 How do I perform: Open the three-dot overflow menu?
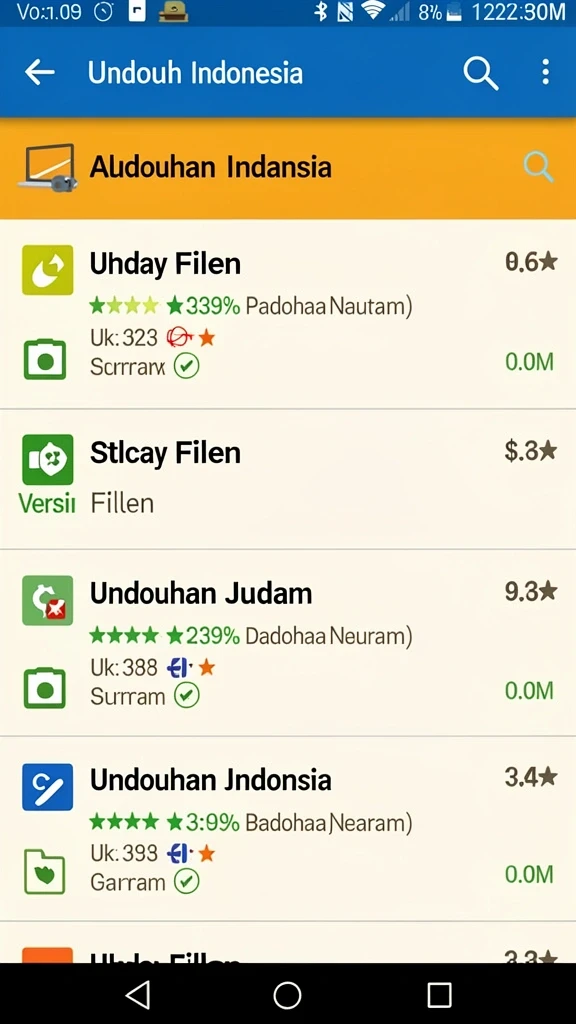click(546, 72)
